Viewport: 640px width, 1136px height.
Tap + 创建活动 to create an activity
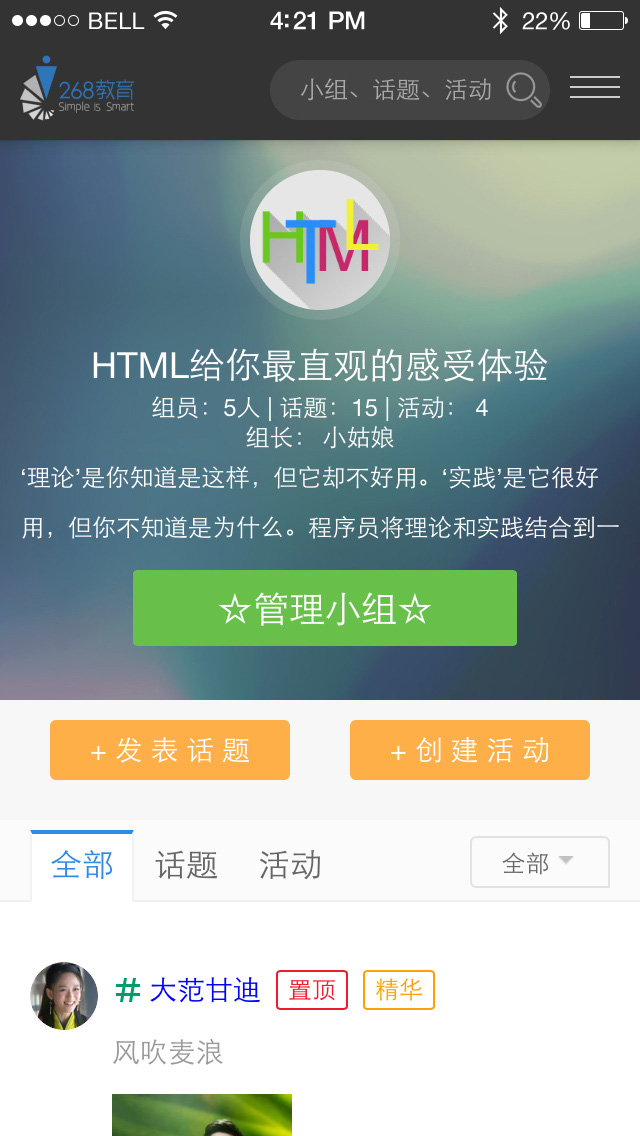tap(470, 750)
